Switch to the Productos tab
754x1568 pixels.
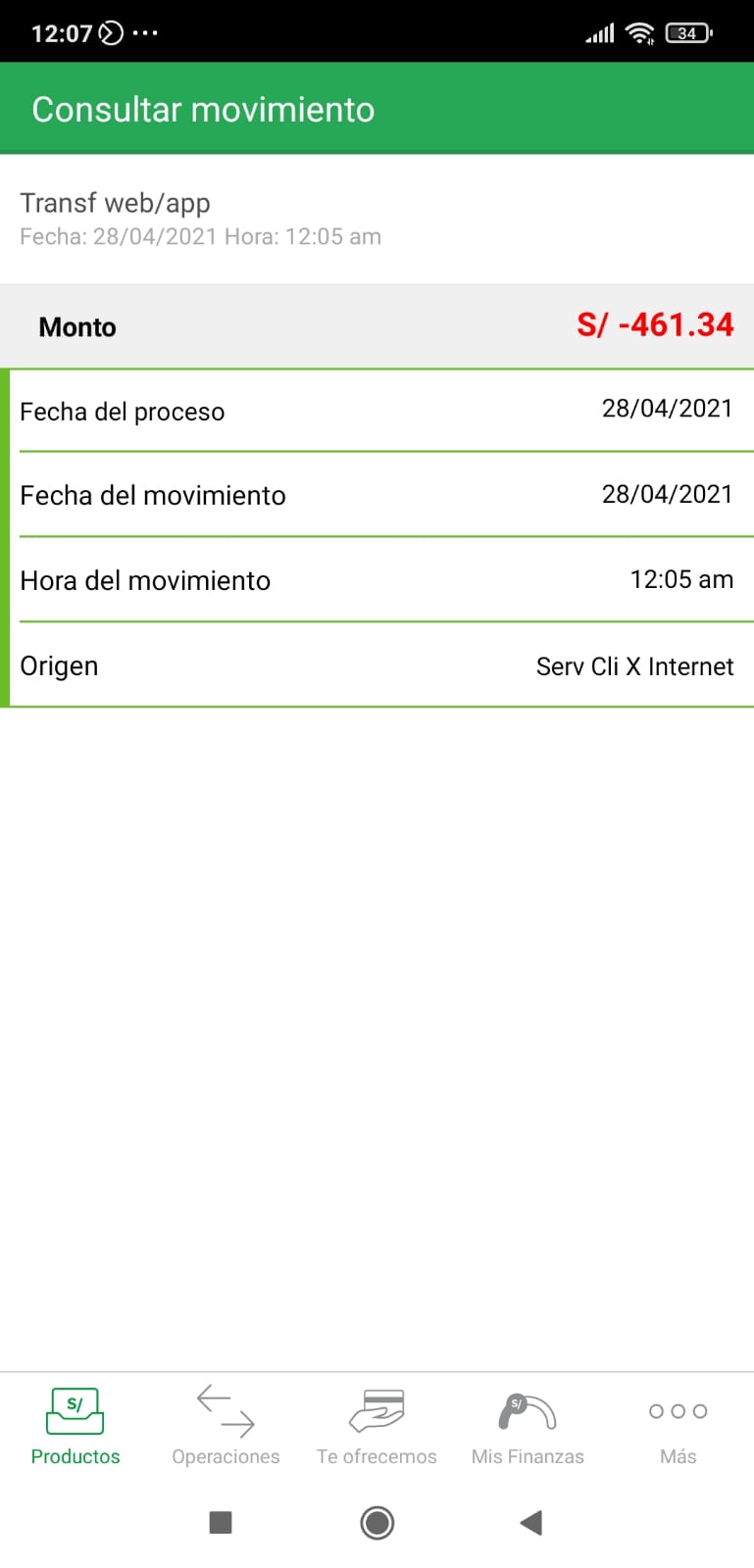pyautogui.click(x=75, y=1427)
